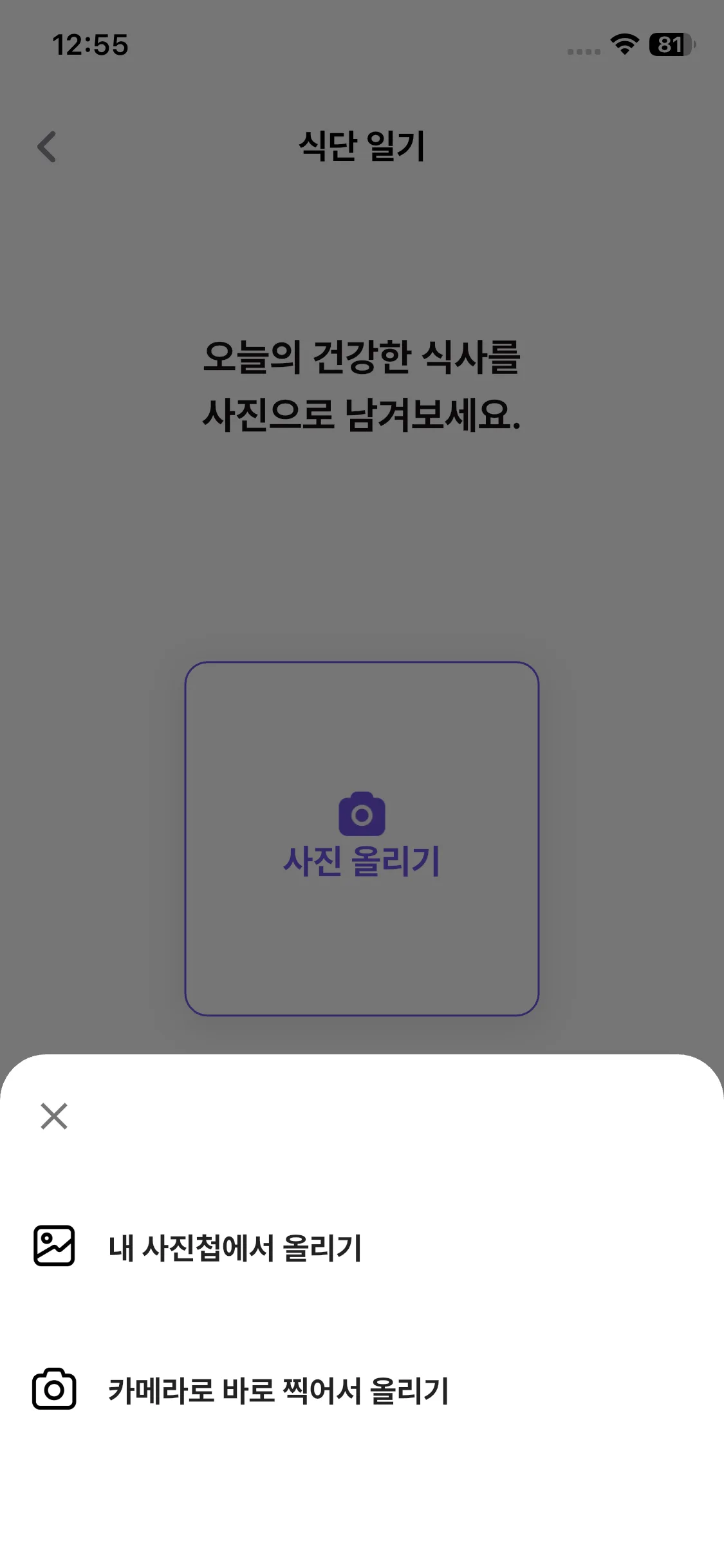724x1568 pixels.
Task: Tap the battery indicator showing 81
Action: [x=669, y=45]
